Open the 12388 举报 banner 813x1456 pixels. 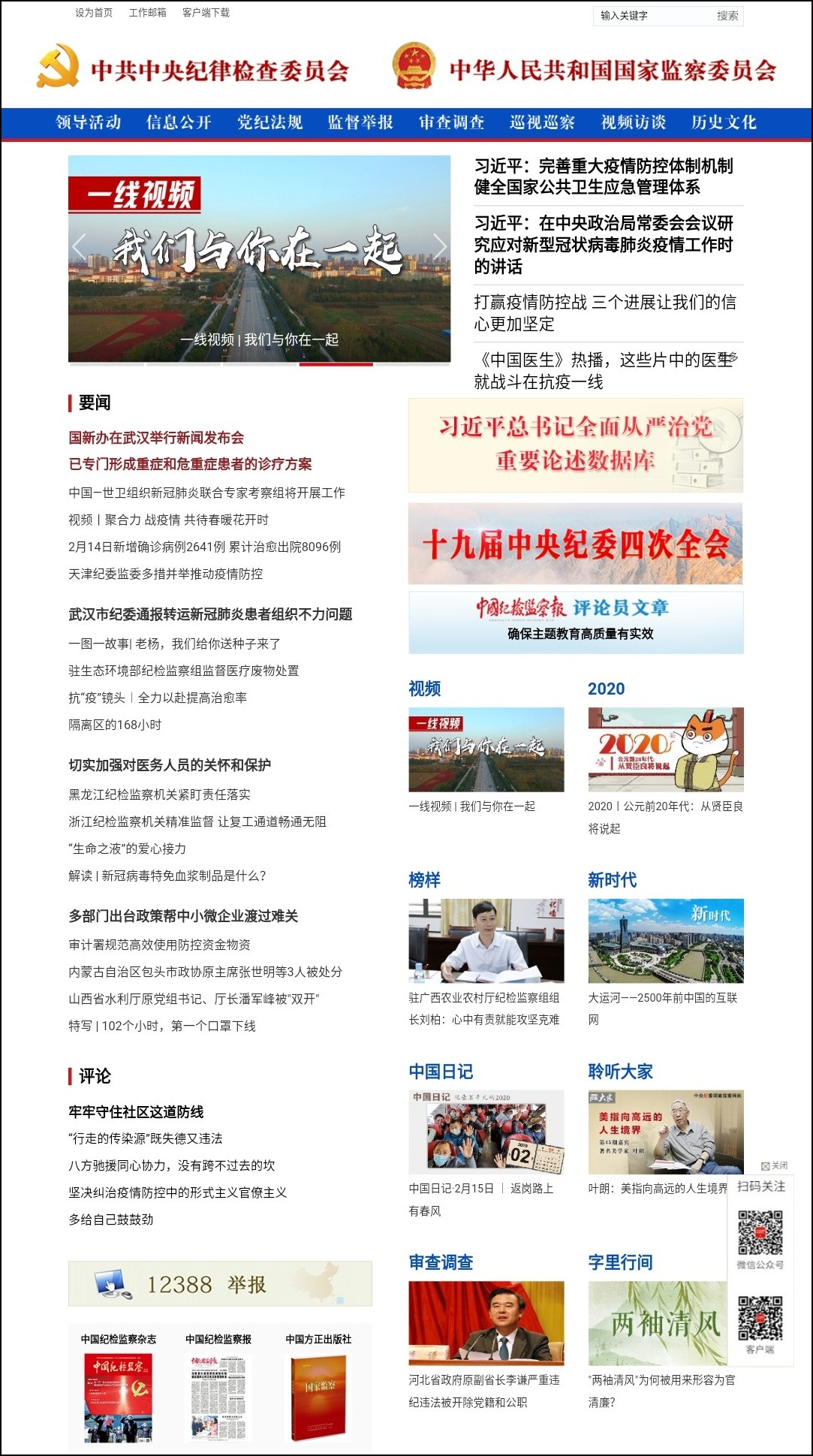point(220,1284)
